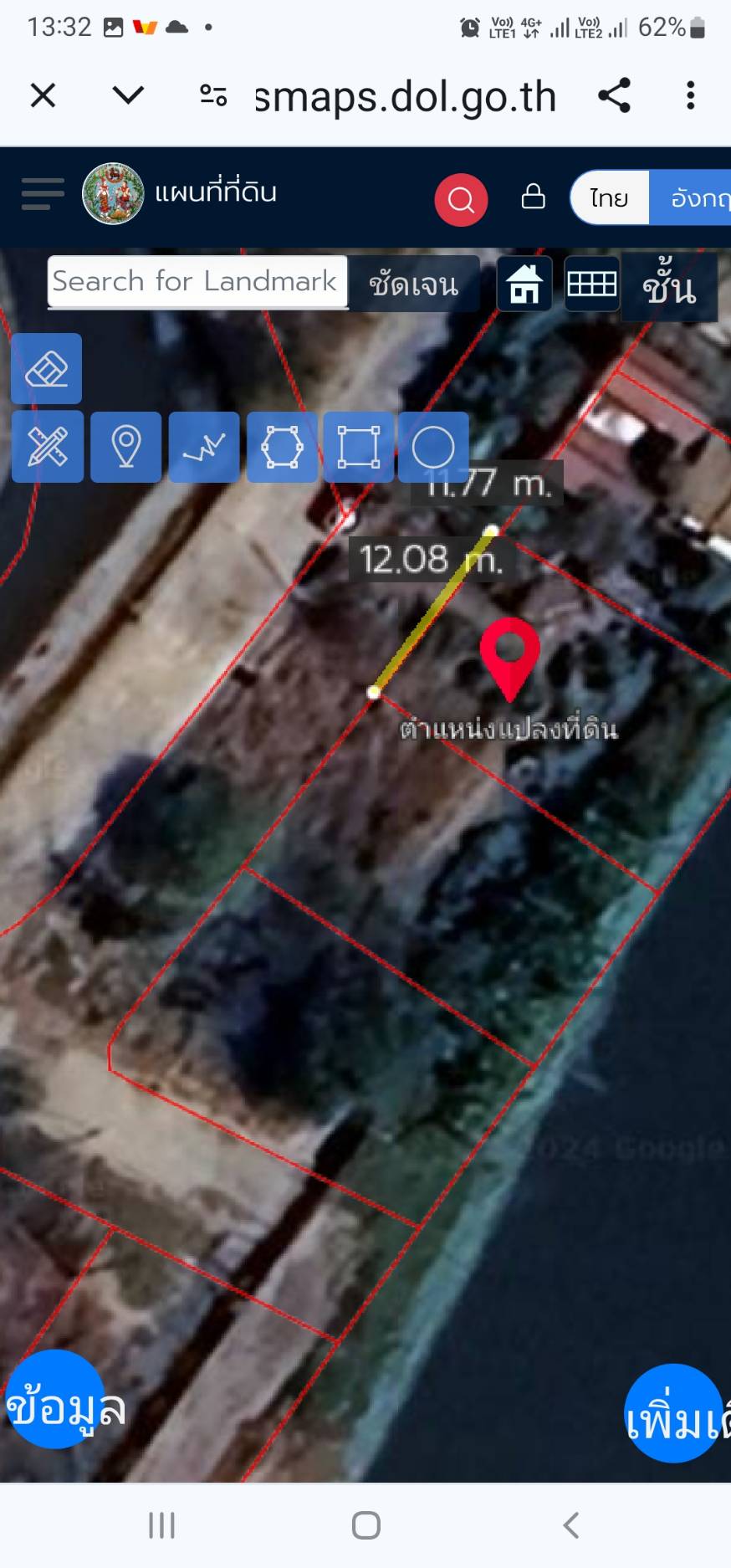The width and height of the screenshot is (731, 1568).
Task: Tap the ชัดเจน button
Action: pyautogui.click(x=414, y=284)
